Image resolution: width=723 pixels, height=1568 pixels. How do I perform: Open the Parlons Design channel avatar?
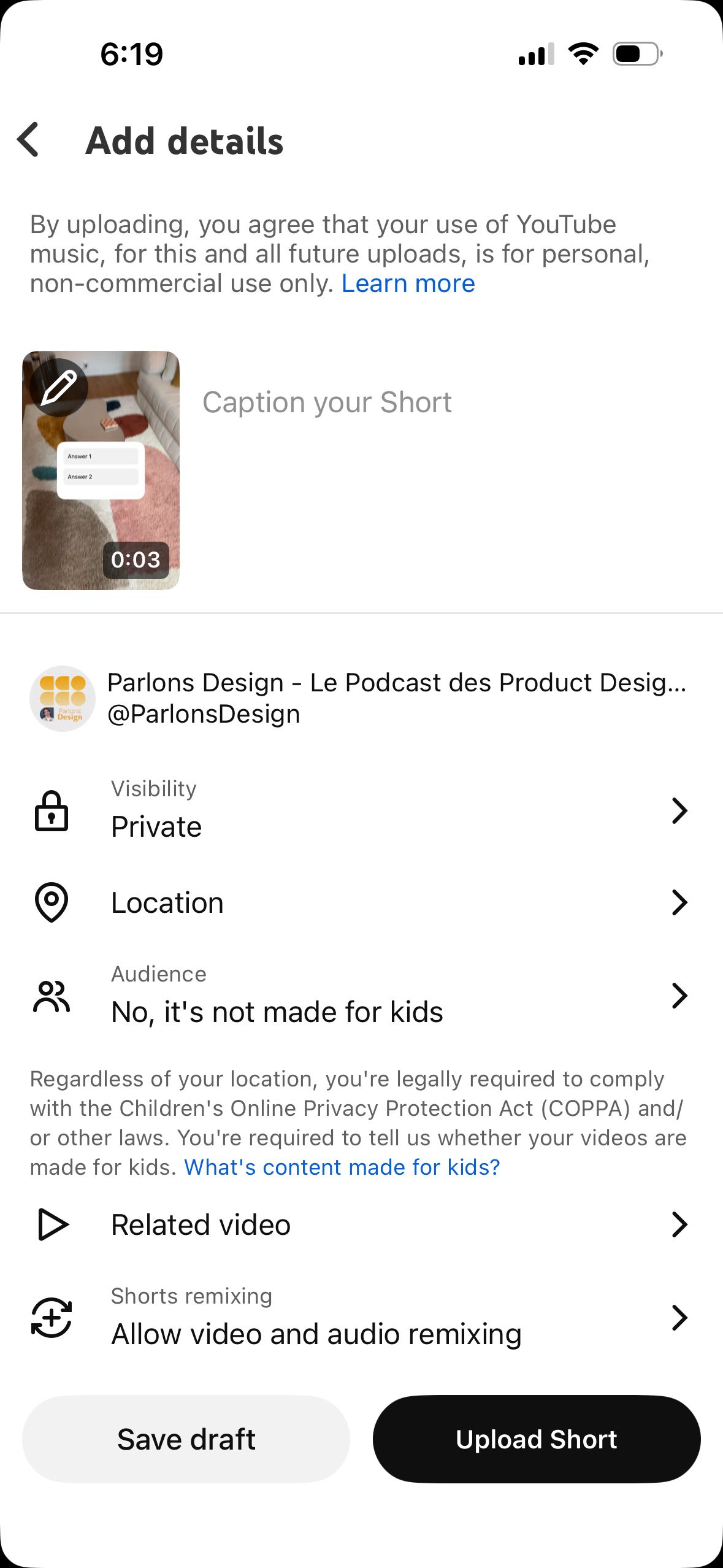(62, 698)
